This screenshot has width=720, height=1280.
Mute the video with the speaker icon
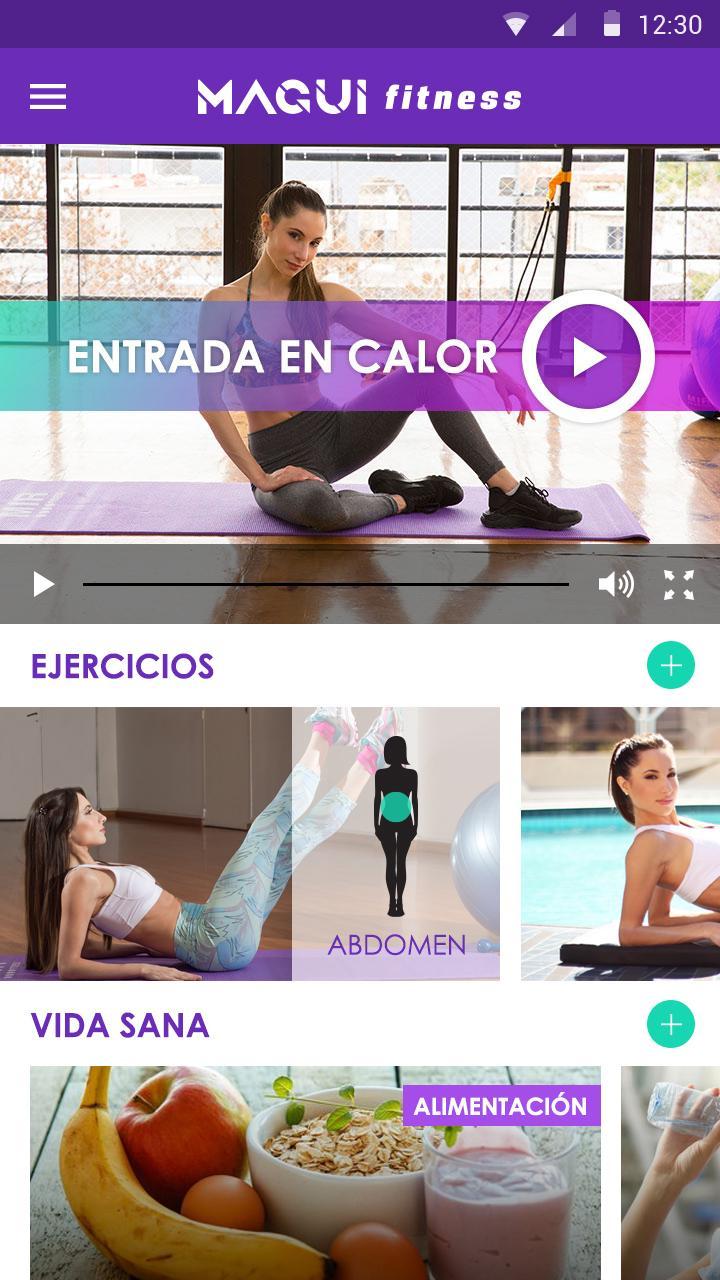(615, 584)
